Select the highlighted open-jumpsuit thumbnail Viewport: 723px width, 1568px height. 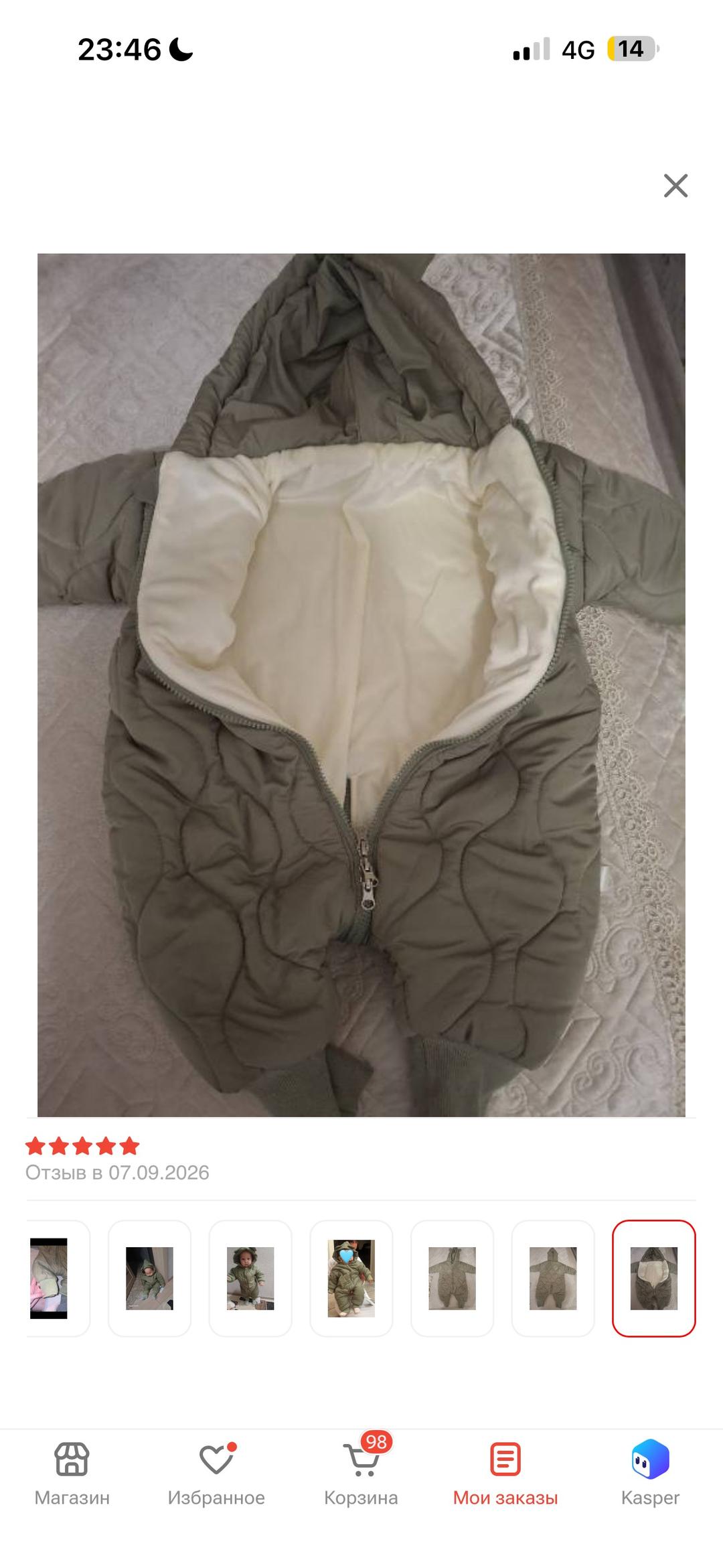pyautogui.click(x=654, y=1278)
